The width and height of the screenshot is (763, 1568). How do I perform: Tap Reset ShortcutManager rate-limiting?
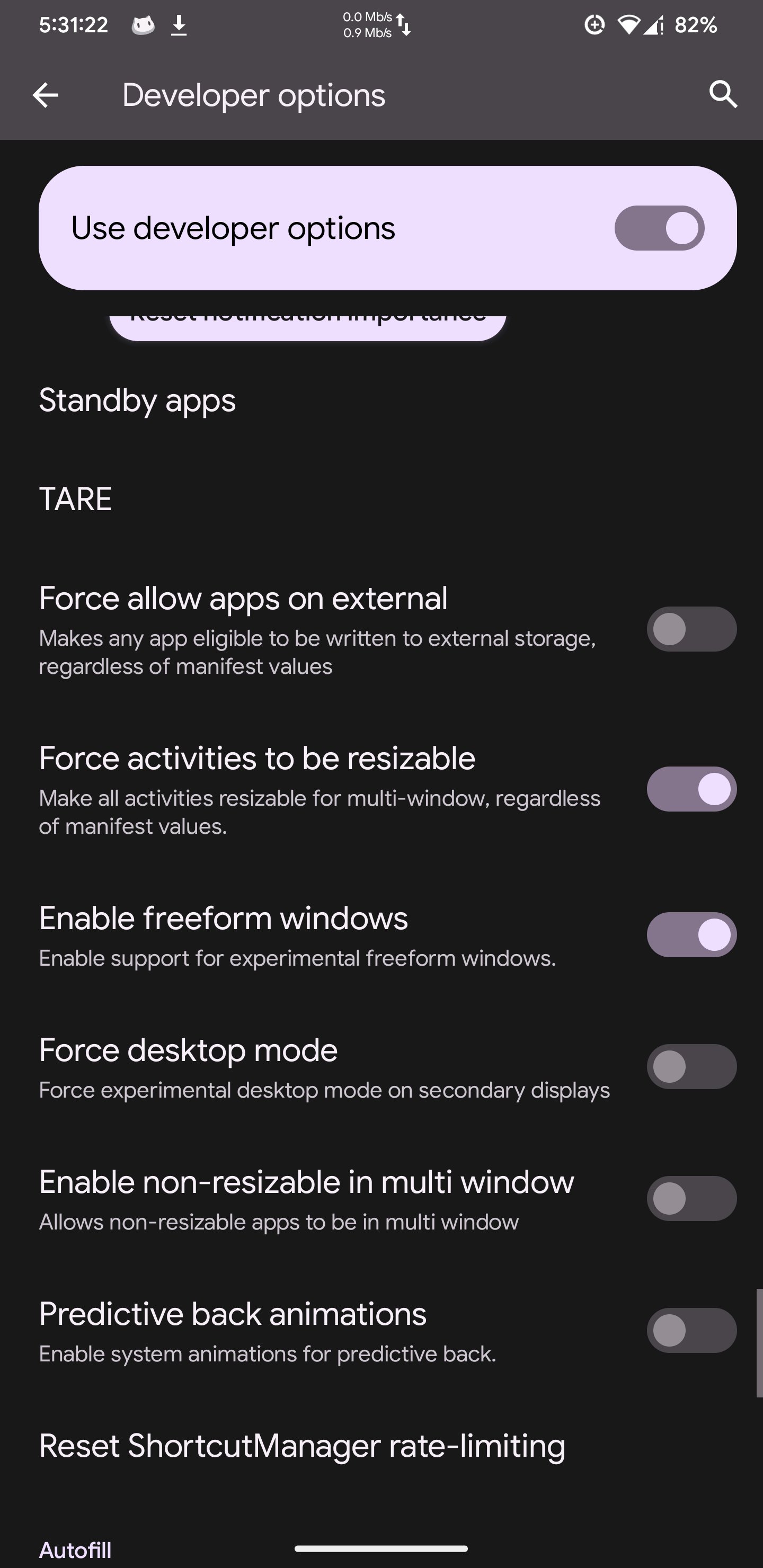[x=381, y=1446]
